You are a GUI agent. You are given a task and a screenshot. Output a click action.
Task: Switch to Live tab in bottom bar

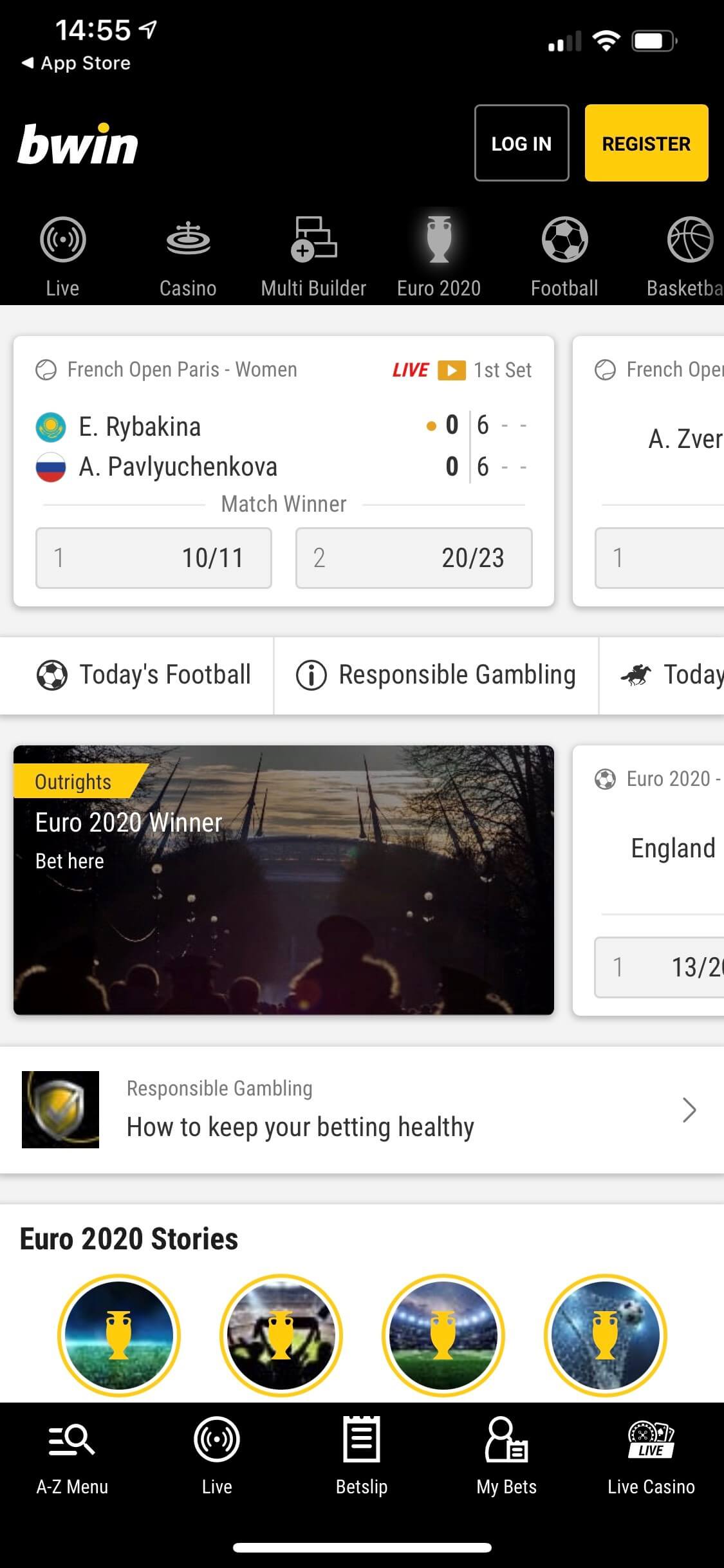point(217,1456)
